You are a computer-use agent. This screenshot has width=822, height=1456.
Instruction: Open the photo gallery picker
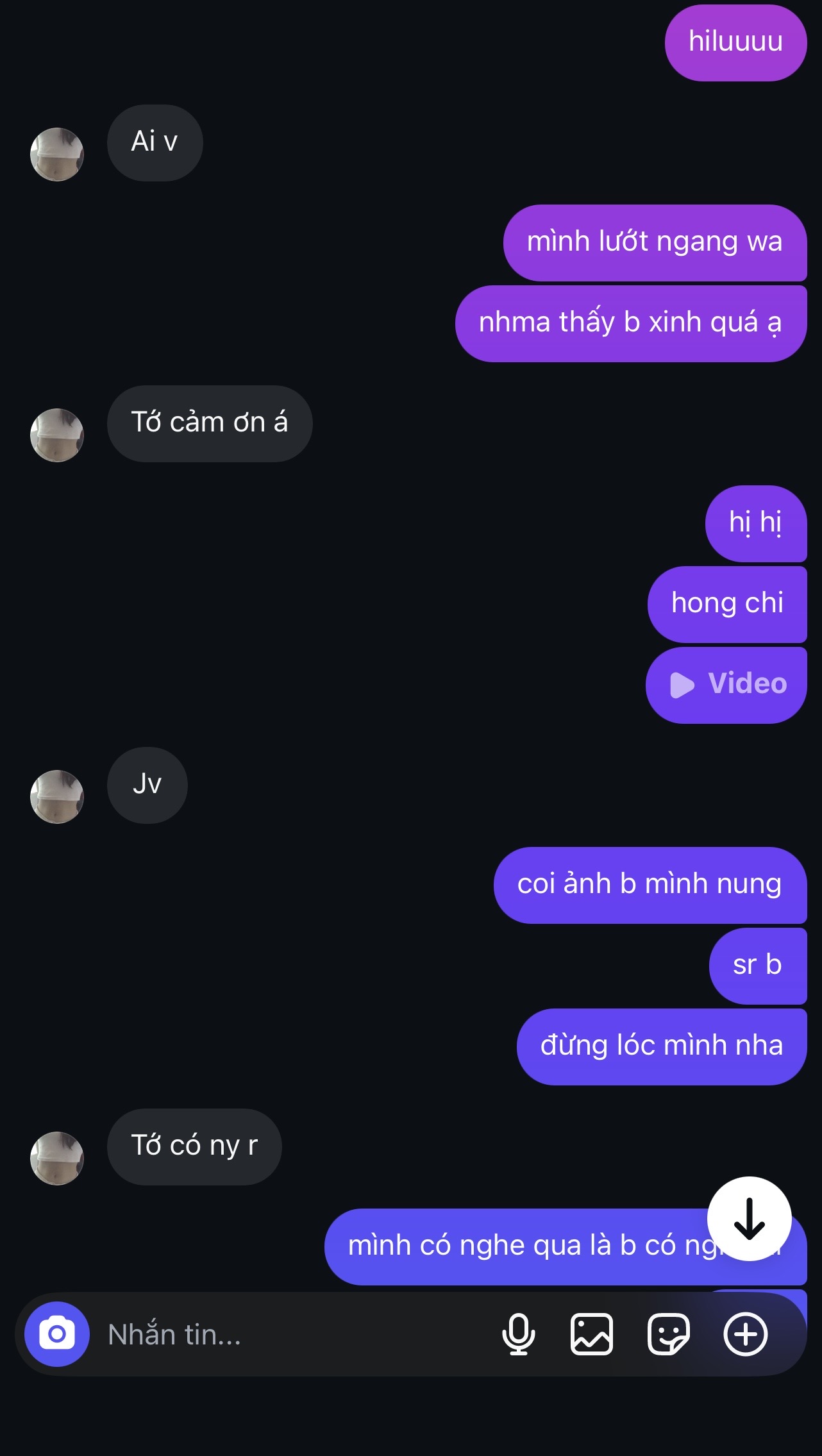(591, 1334)
